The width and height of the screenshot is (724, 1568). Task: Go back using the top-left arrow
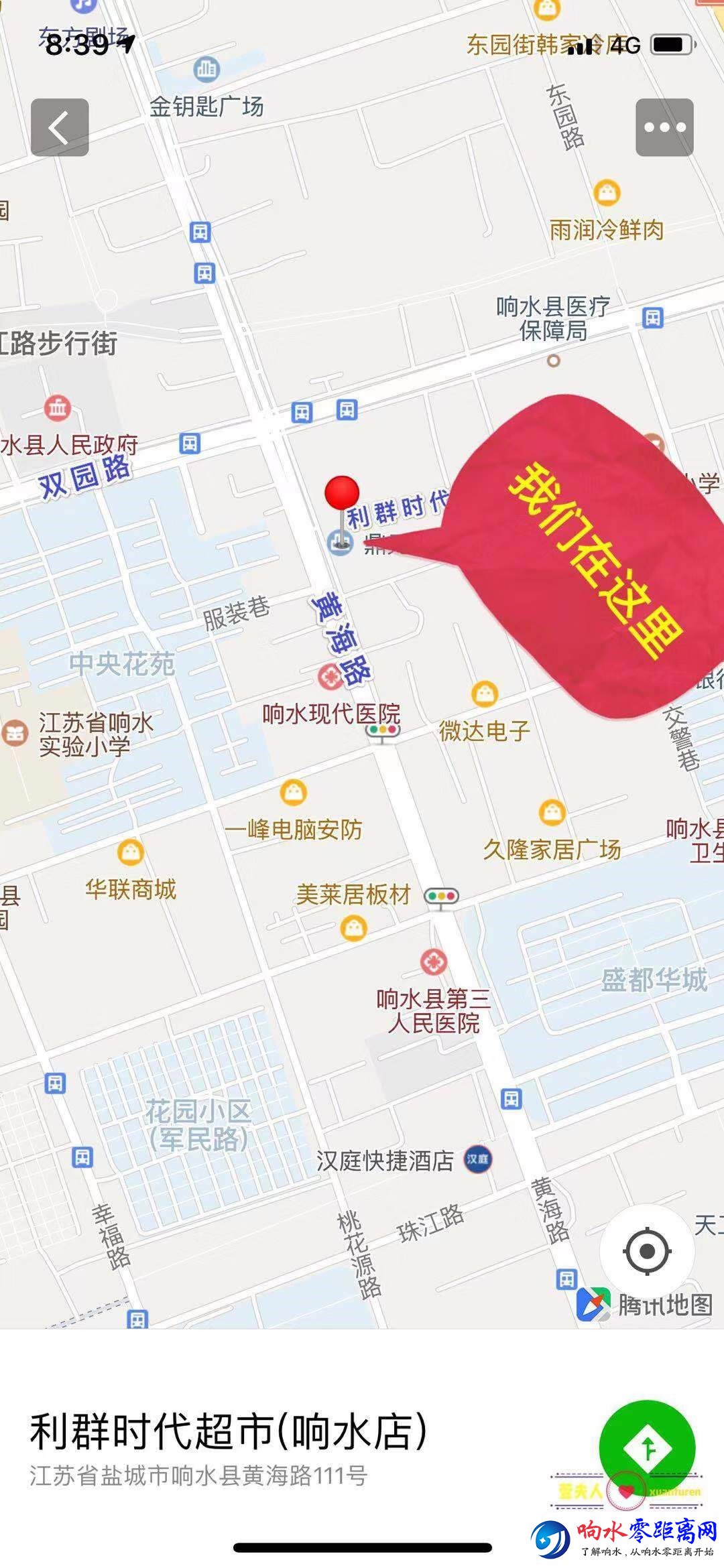click(60, 127)
